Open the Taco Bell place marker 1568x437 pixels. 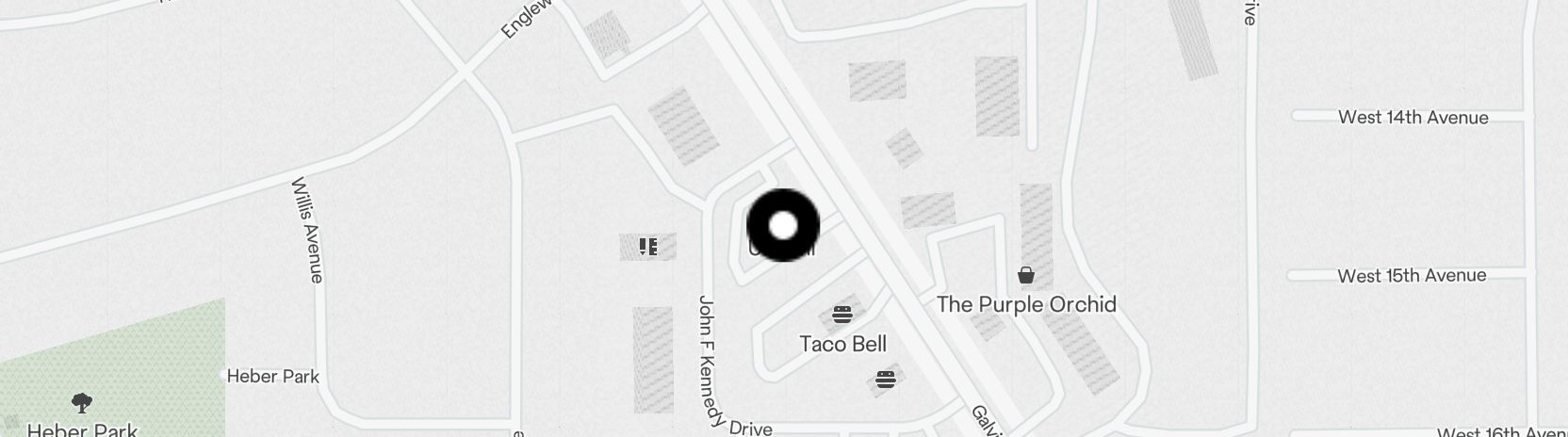click(x=842, y=315)
